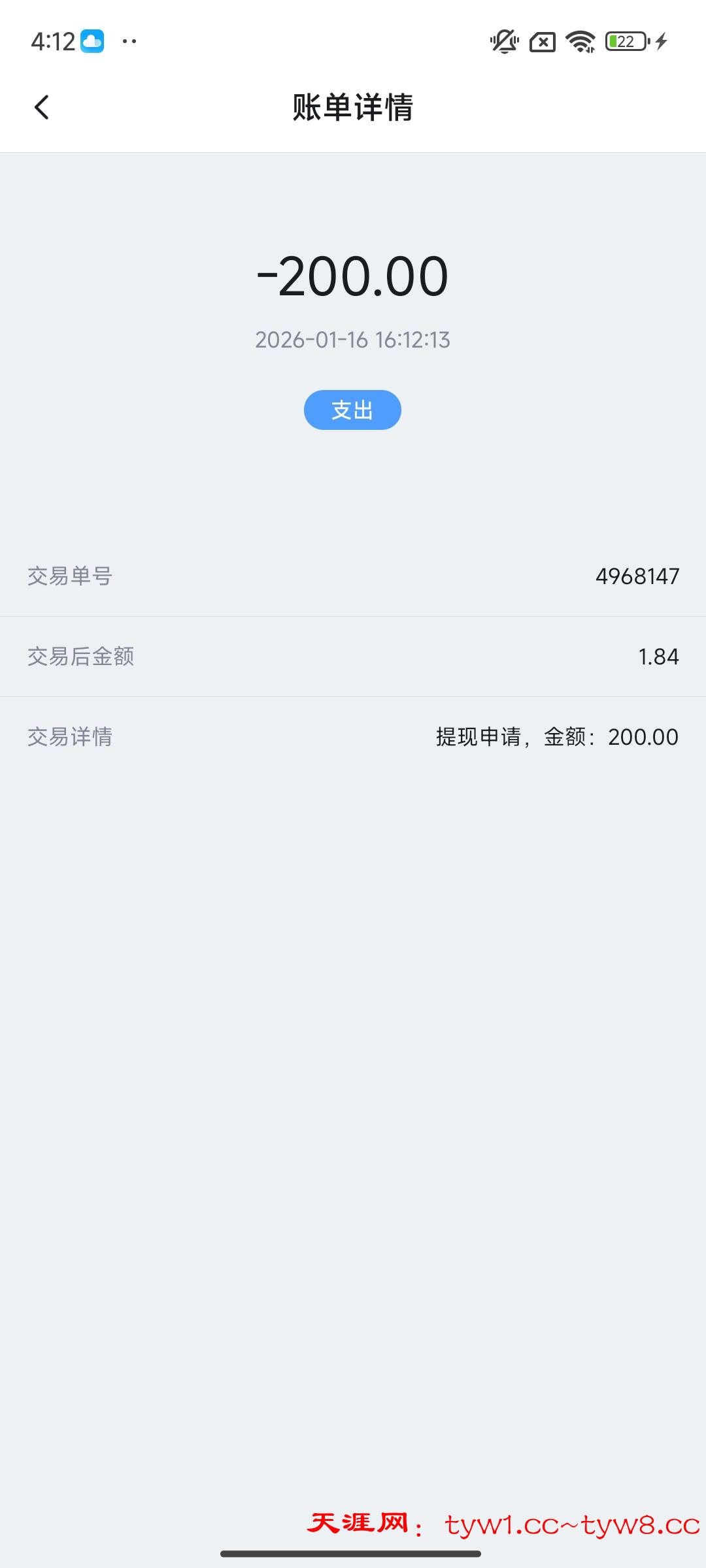Select the timestamp 2026-01-16 16:12:13

[x=353, y=339]
